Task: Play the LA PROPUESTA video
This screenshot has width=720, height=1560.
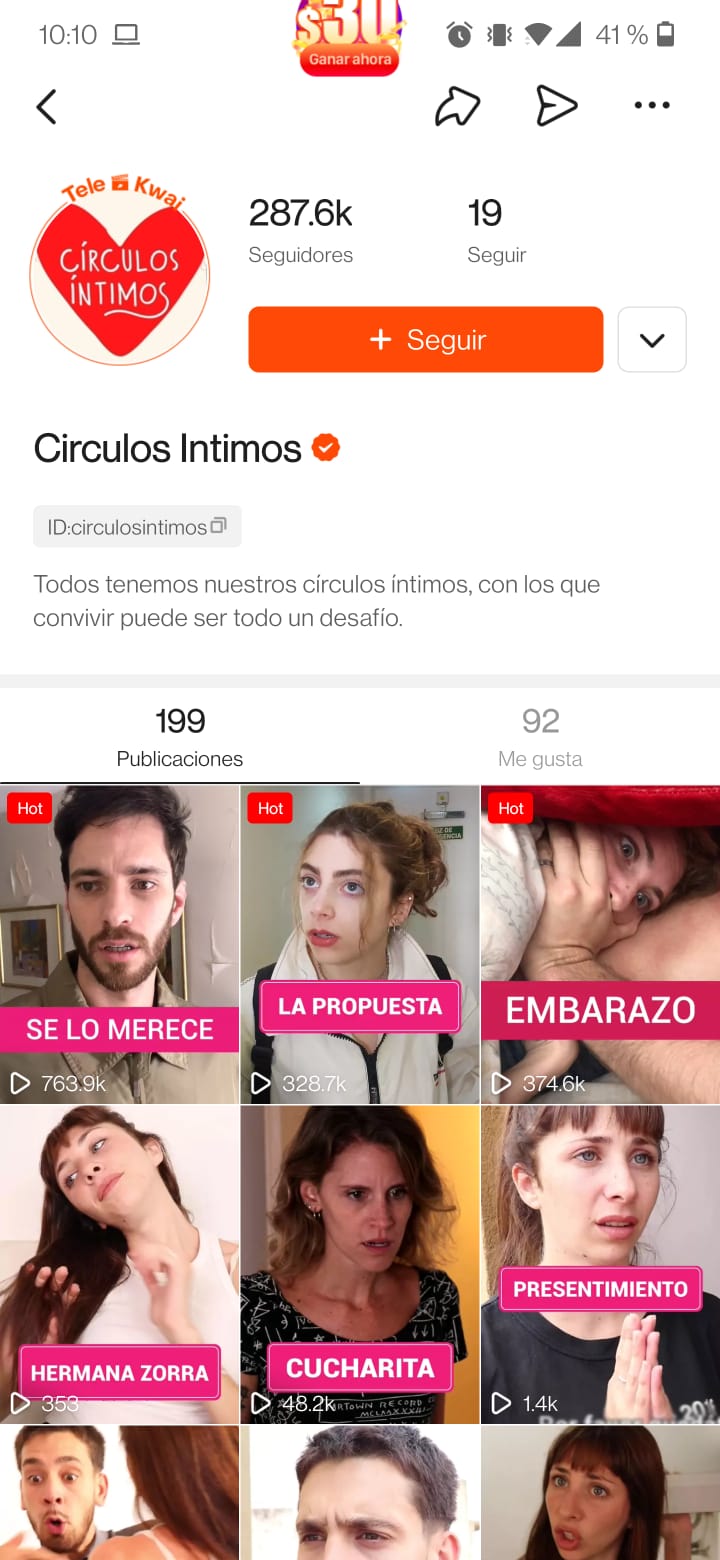Action: tap(359, 944)
